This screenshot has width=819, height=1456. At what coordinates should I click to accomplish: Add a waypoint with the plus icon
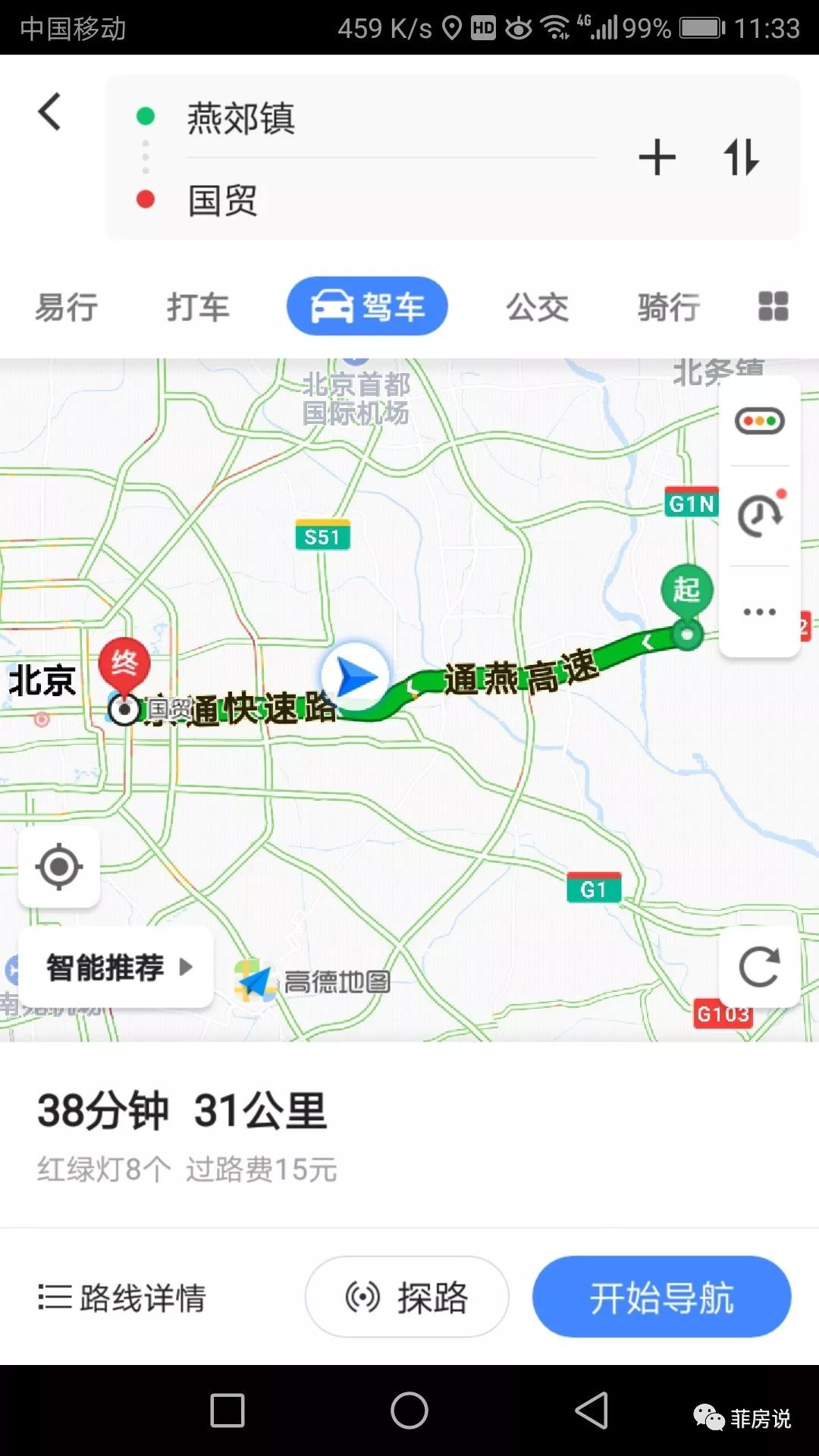click(x=657, y=157)
